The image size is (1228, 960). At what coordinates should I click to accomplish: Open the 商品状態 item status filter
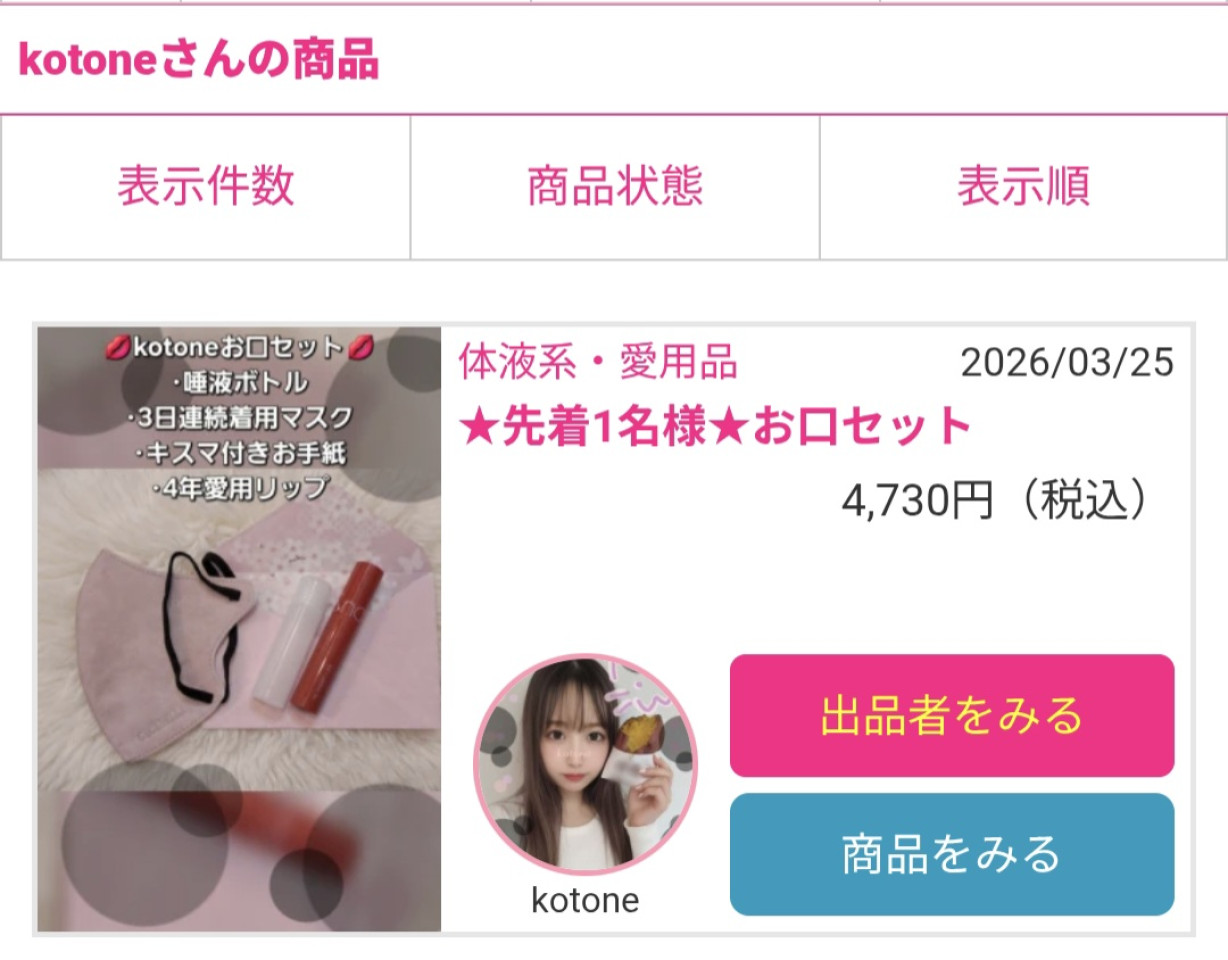pos(615,187)
